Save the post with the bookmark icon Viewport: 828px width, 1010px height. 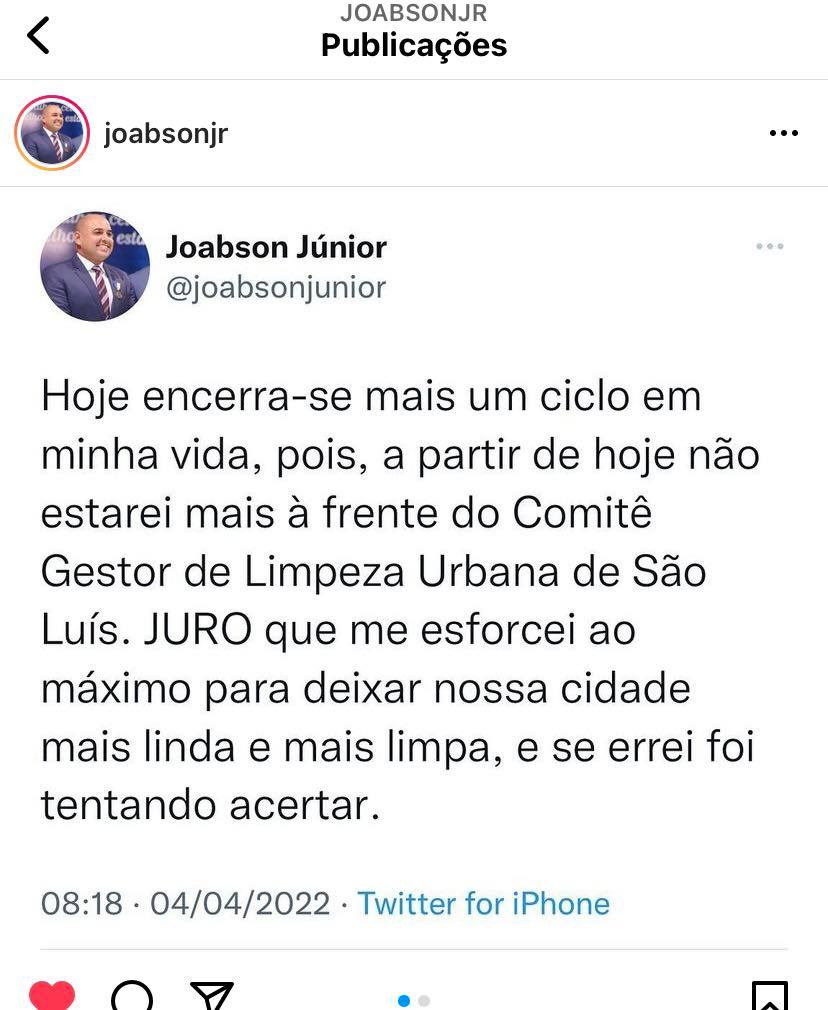point(769,996)
